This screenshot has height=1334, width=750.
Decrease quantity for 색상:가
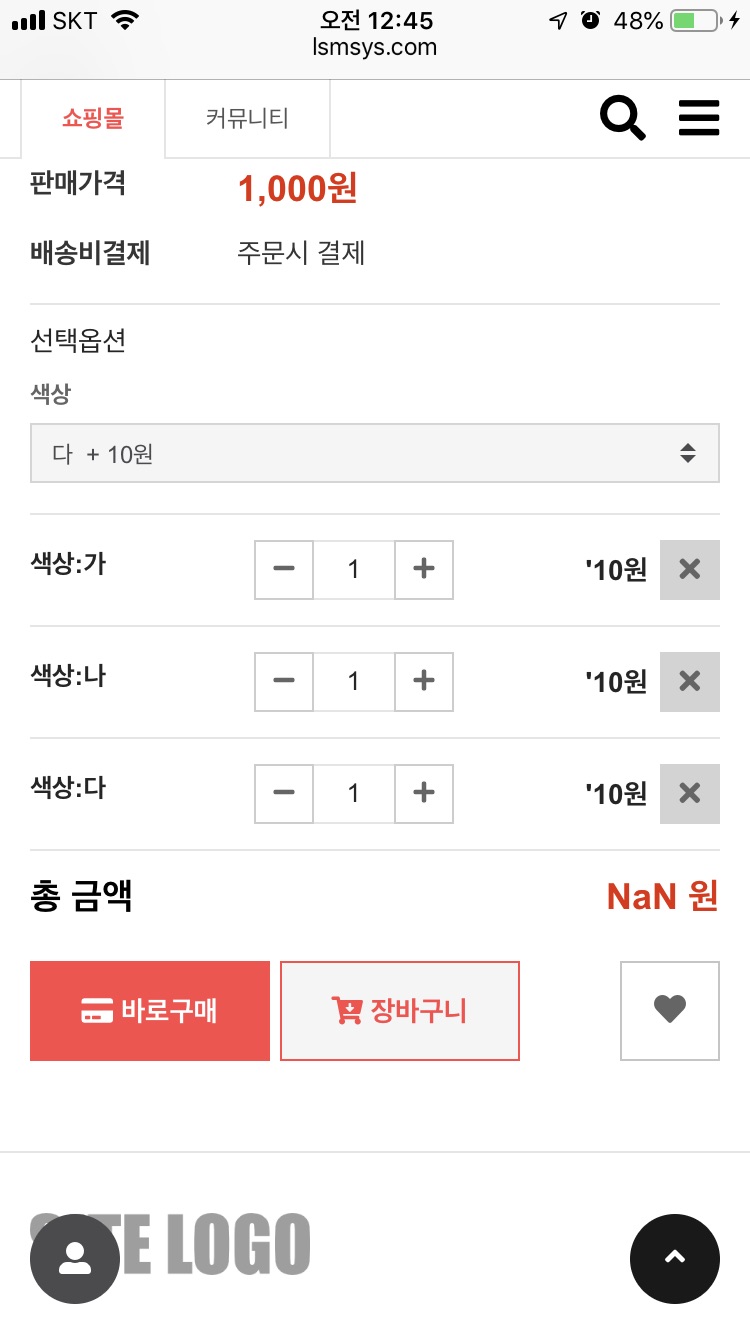click(x=284, y=570)
